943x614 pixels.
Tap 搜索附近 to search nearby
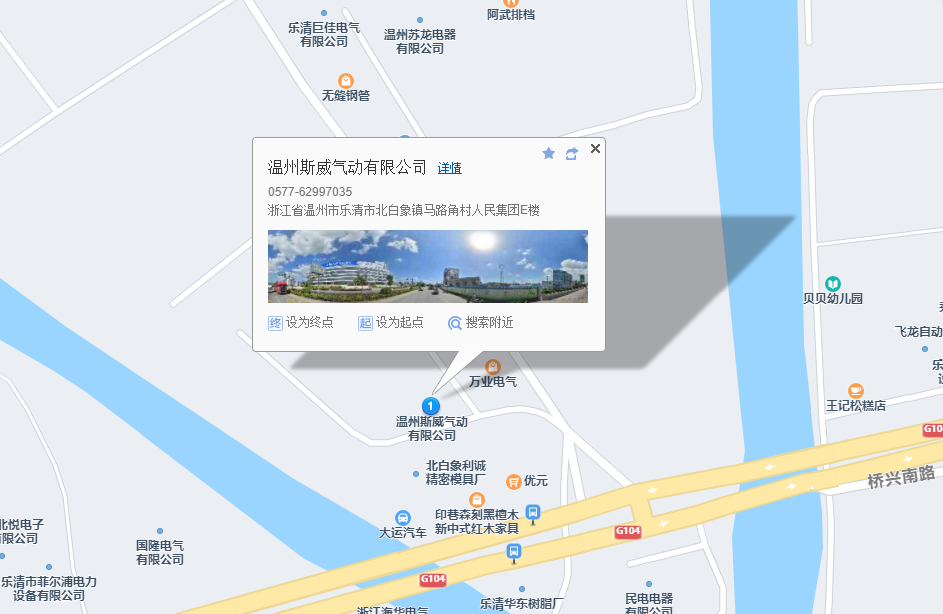click(481, 323)
